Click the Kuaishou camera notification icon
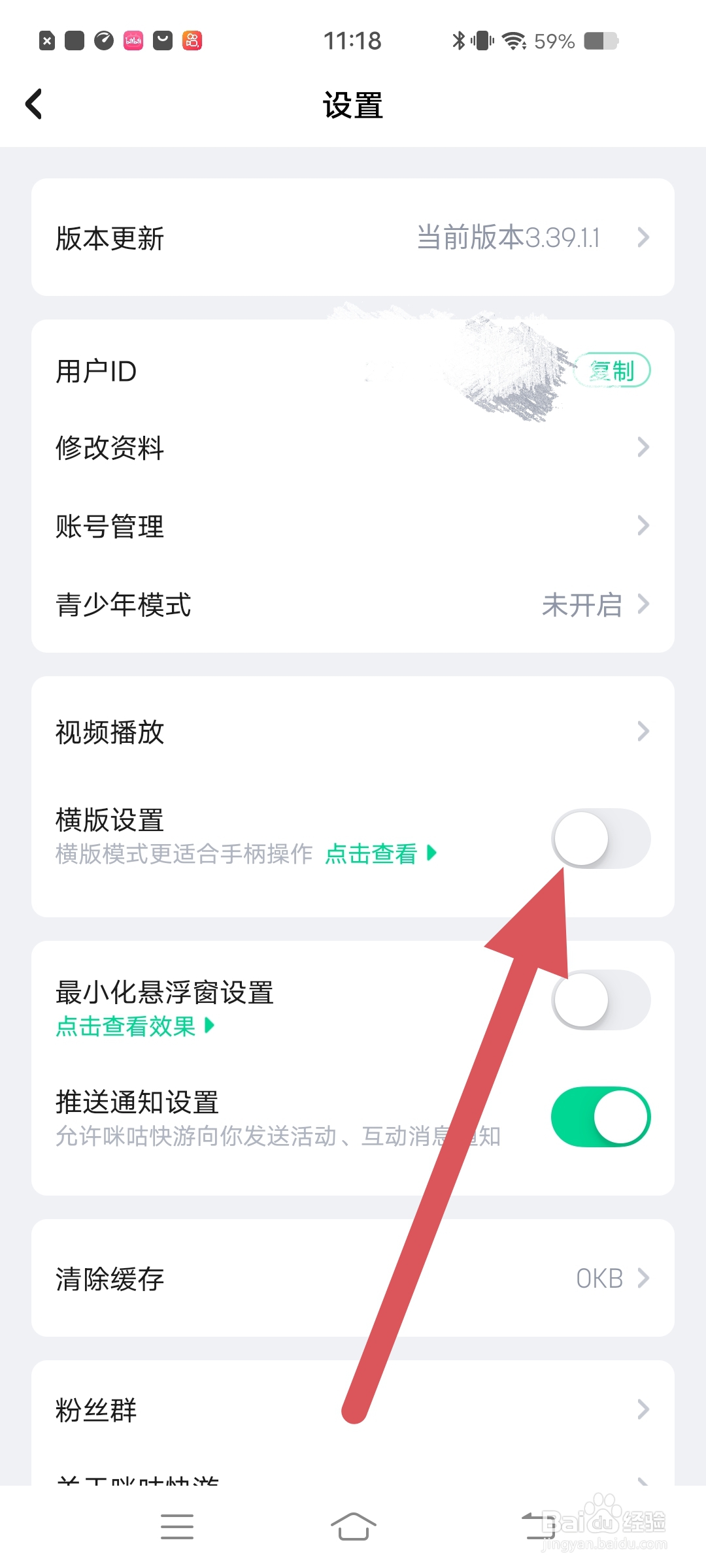 coord(192,41)
